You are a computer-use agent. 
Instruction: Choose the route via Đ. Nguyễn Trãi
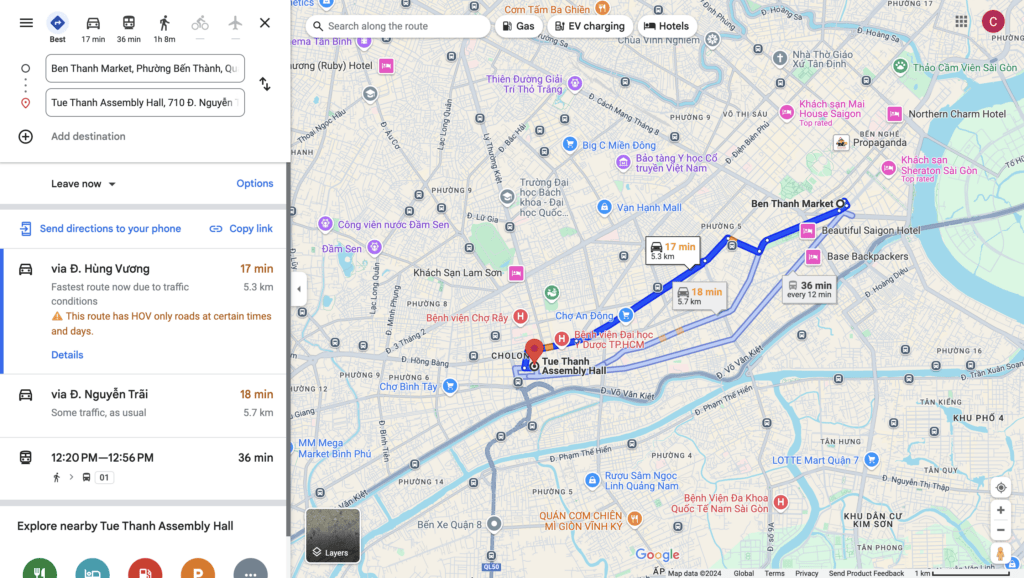(x=145, y=403)
